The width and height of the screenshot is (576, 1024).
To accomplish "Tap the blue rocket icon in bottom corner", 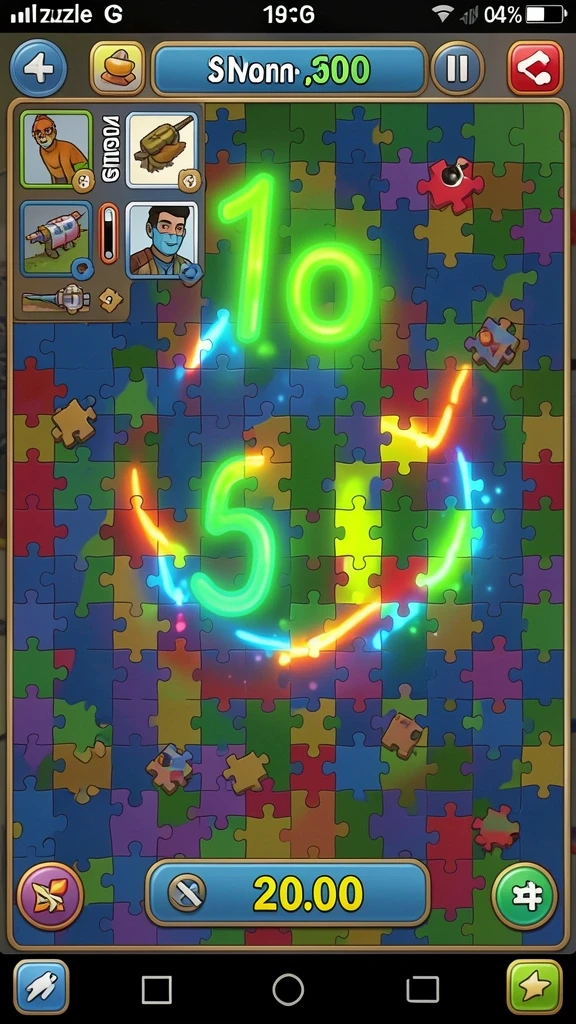I will pyautogui.click(x=41, y=987).
